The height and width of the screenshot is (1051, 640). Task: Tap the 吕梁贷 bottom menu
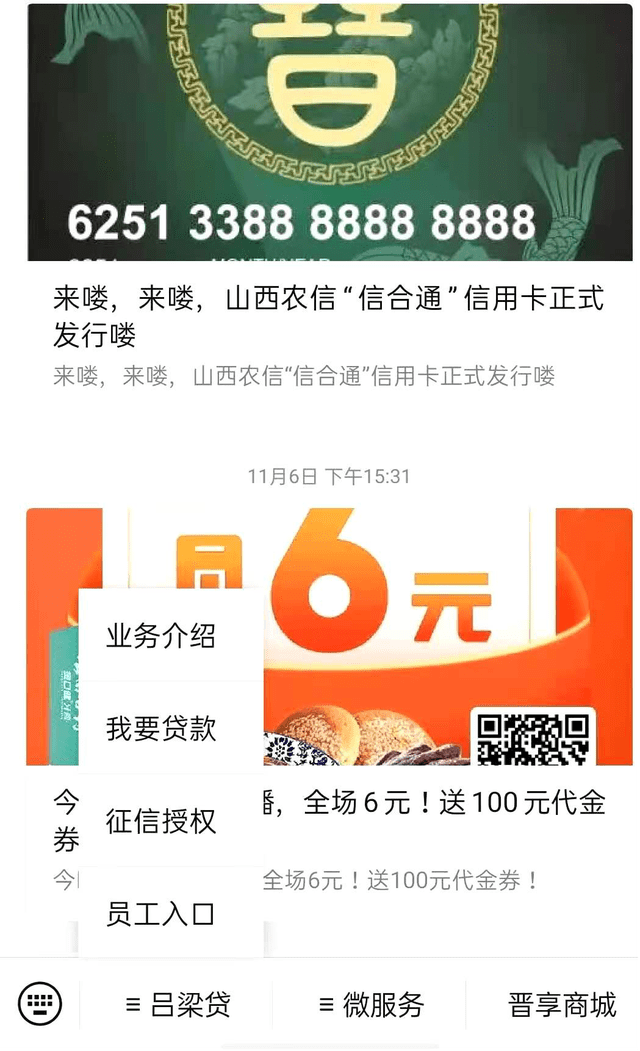(x=178, y=1004)
